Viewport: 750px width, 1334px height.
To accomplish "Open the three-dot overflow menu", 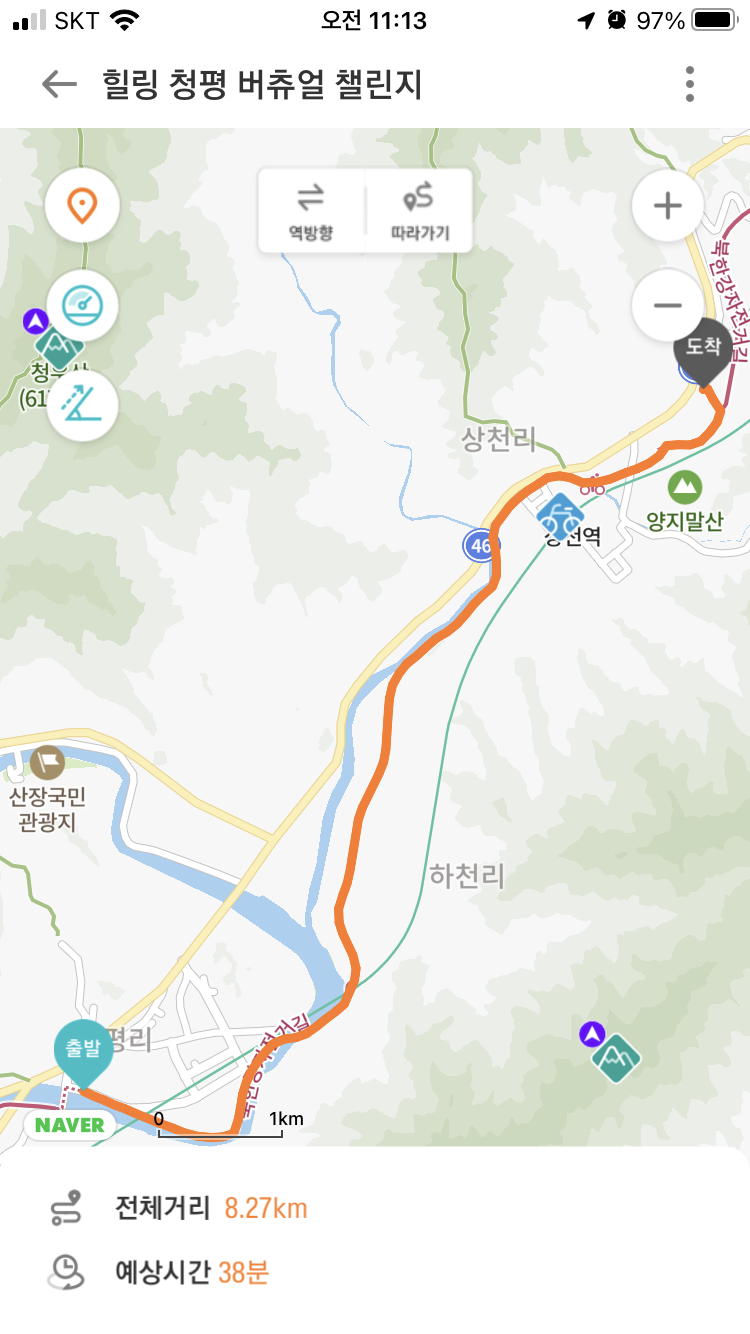I will coord(690,85).
